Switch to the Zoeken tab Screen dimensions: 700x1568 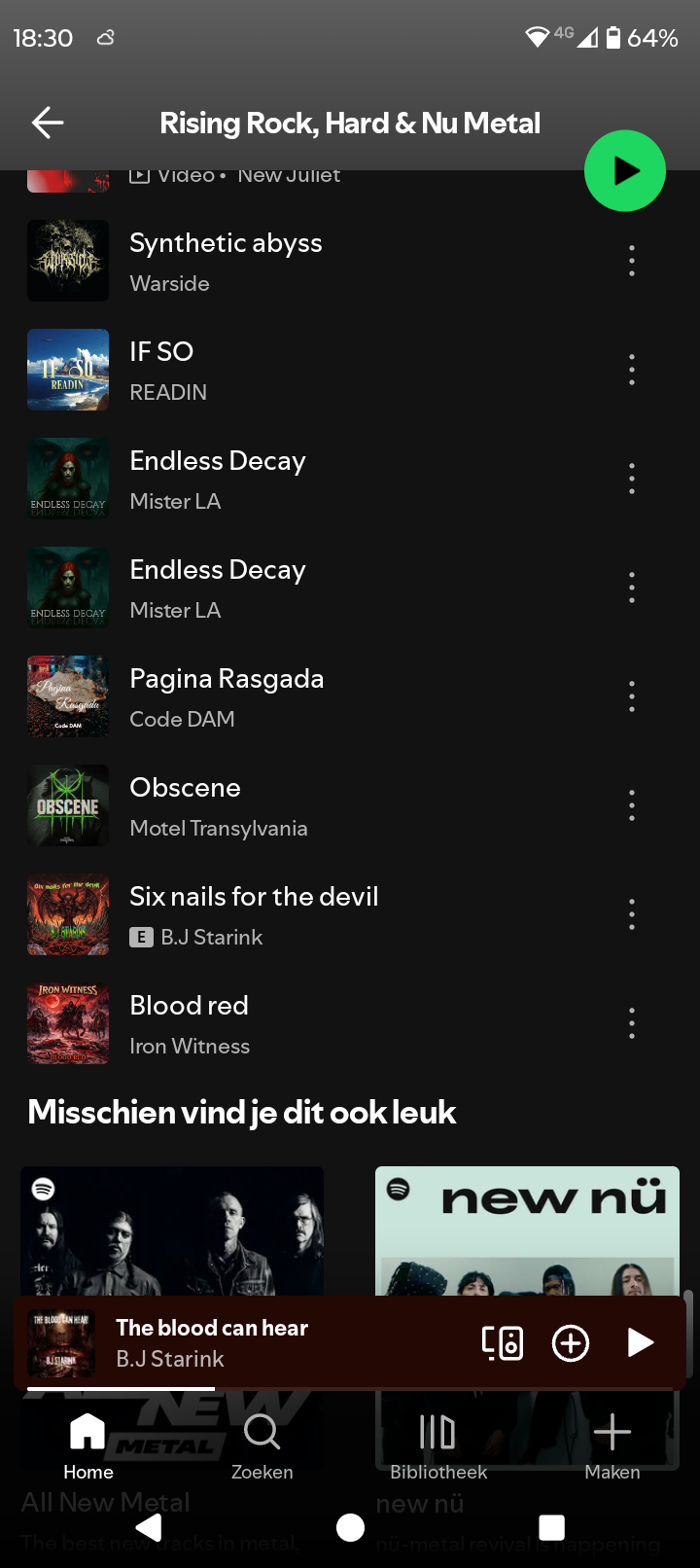pyautogui.click(x=262, y=1445)
